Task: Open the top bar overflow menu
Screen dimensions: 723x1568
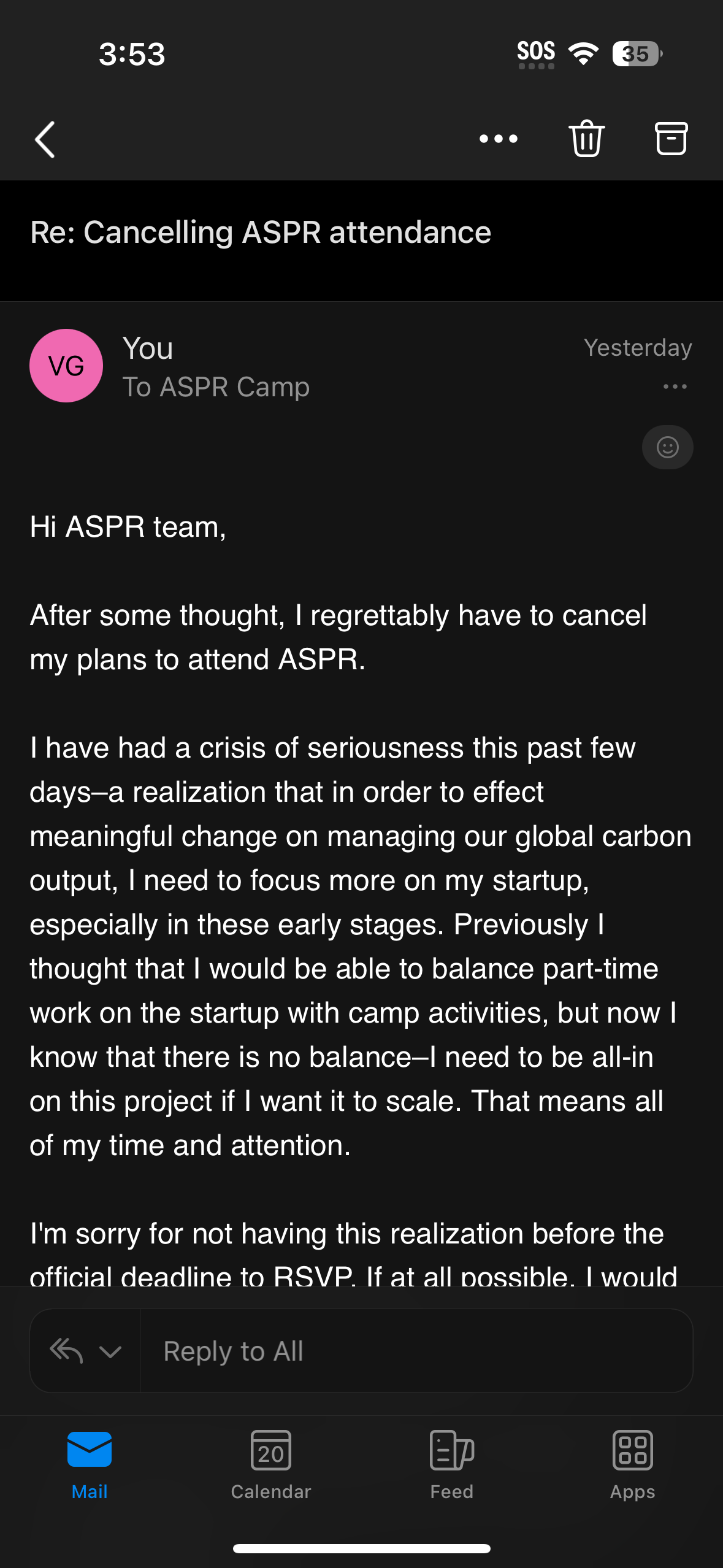Action: pos(498,139)
